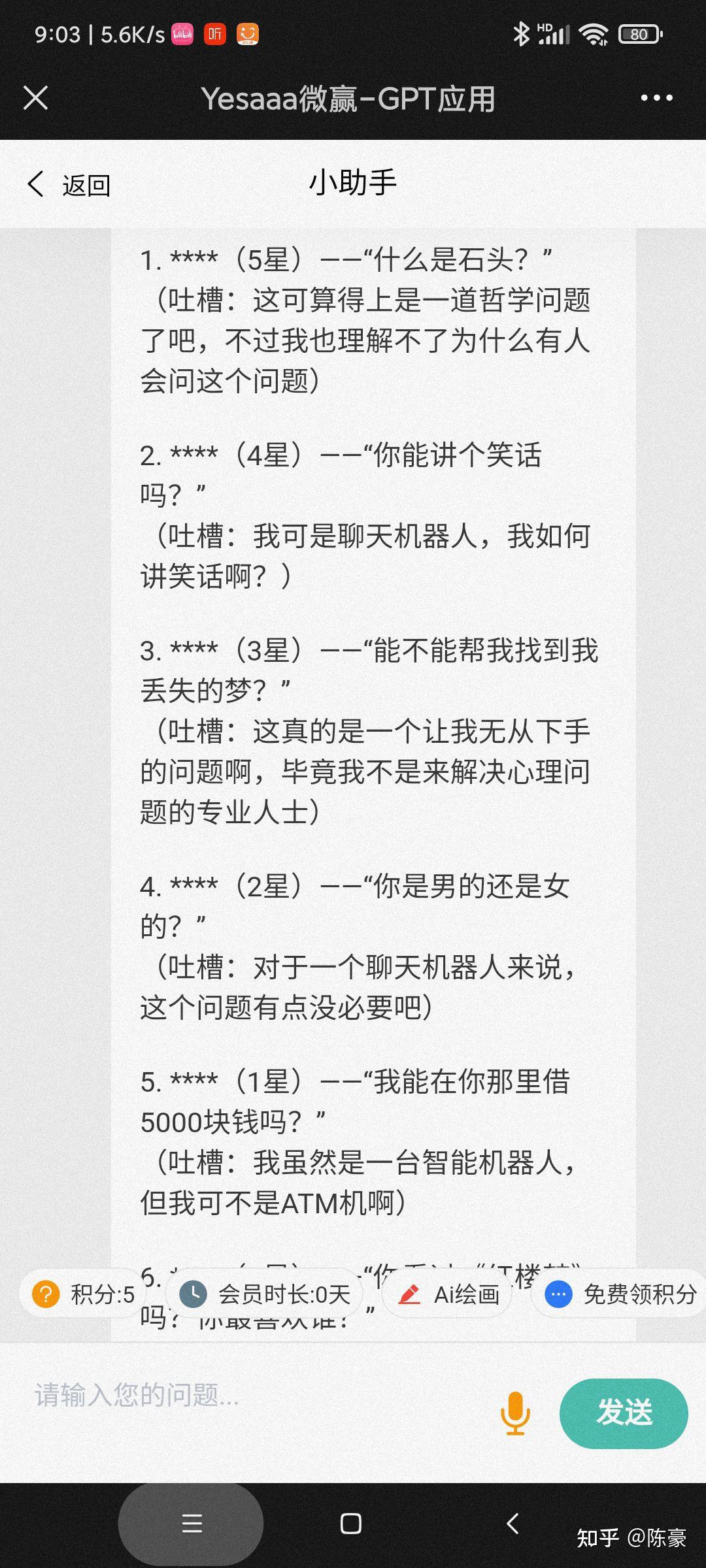Check 会员时长 membership duration
Viewport: 706px width, 1568px height.
[265, 1294]
